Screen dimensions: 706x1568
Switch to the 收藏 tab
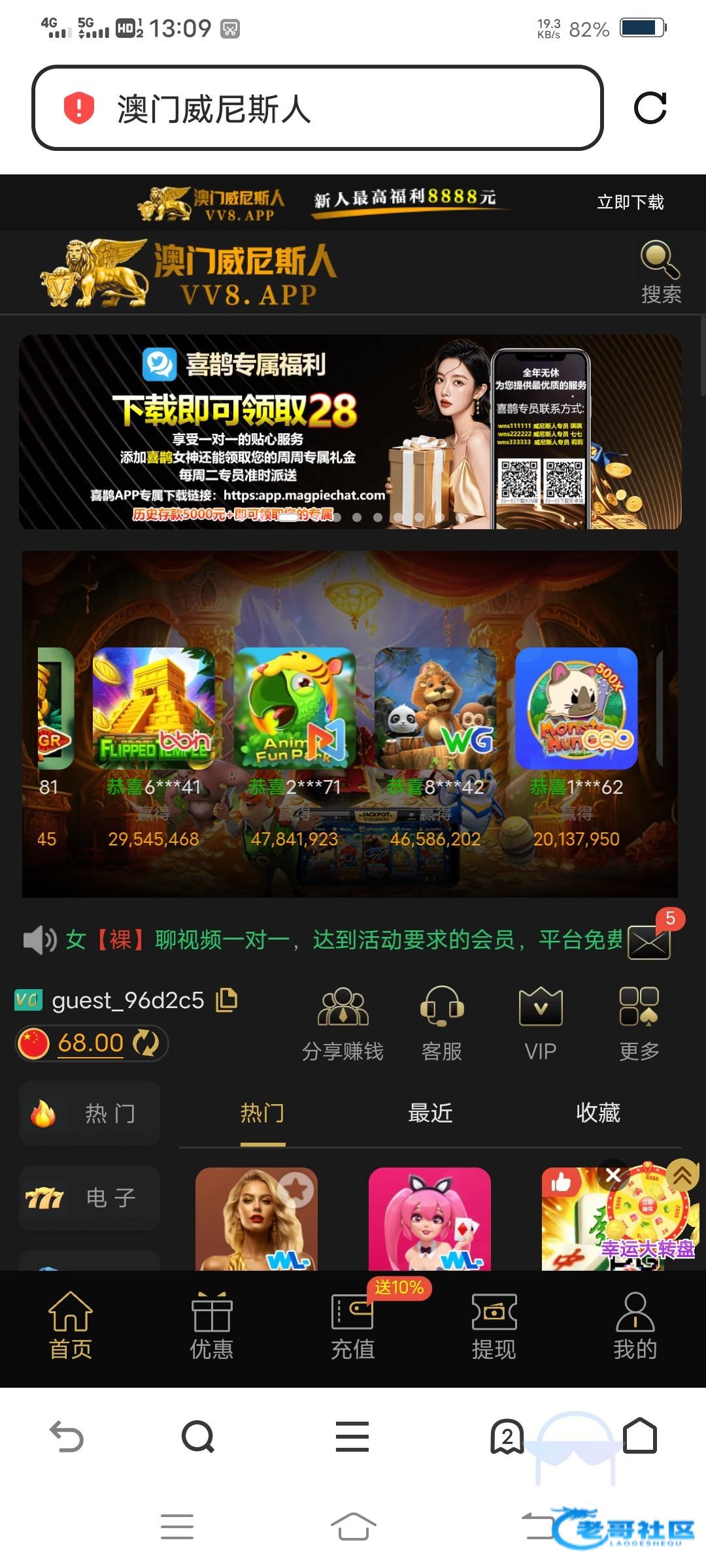click(x=597, y=1113)
